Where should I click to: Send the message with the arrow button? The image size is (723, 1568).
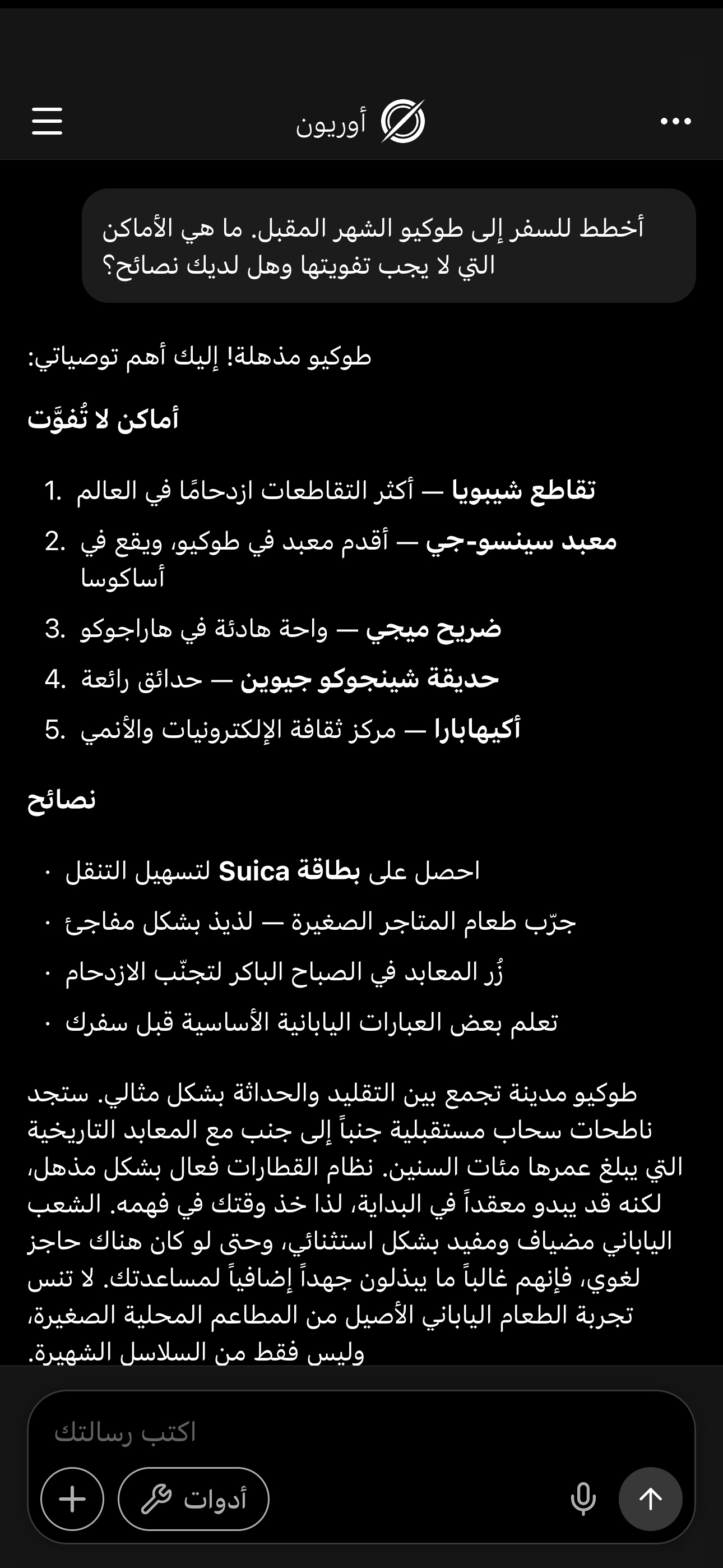[x=650, y=1498]
